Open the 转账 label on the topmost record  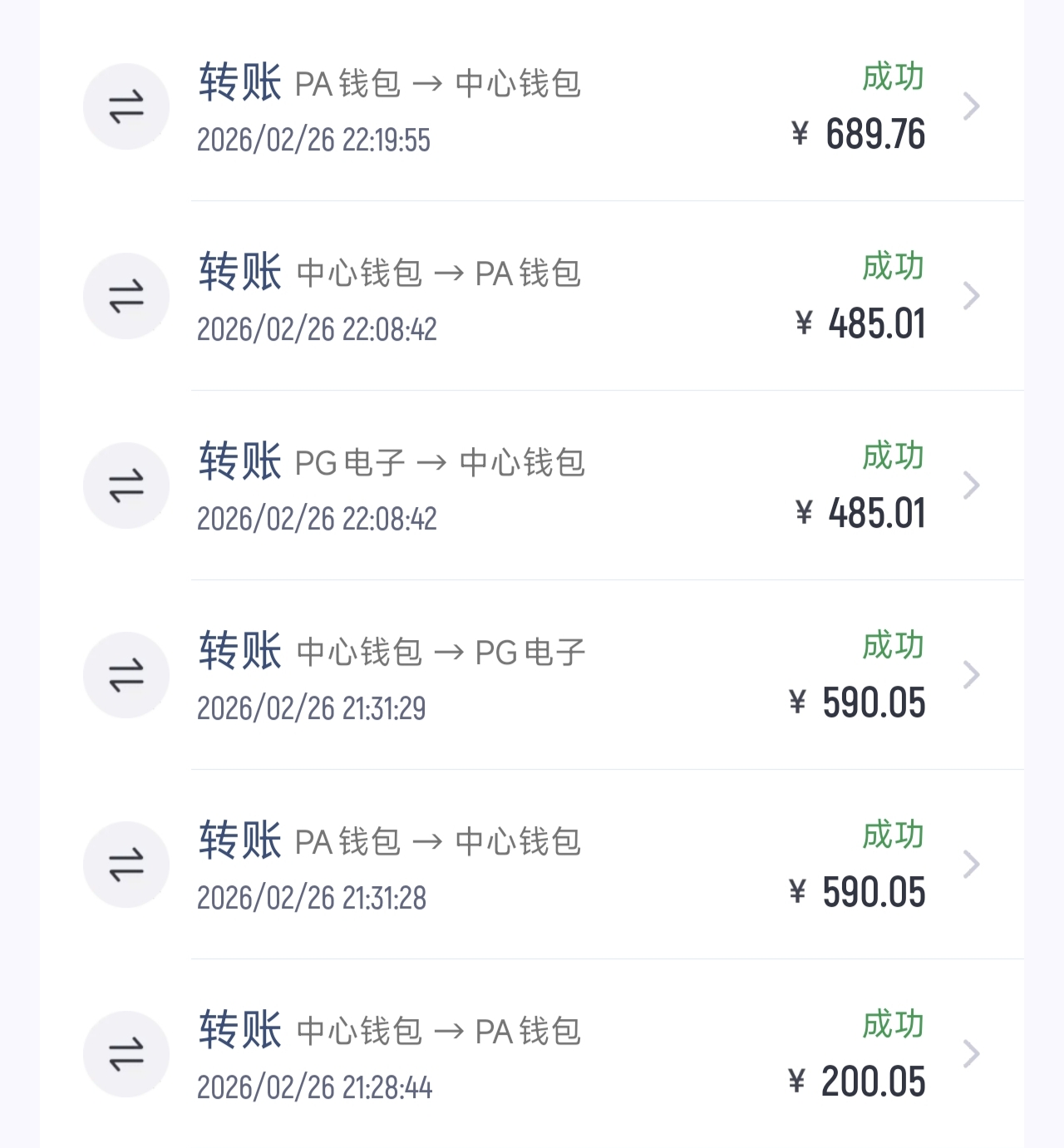239,81
